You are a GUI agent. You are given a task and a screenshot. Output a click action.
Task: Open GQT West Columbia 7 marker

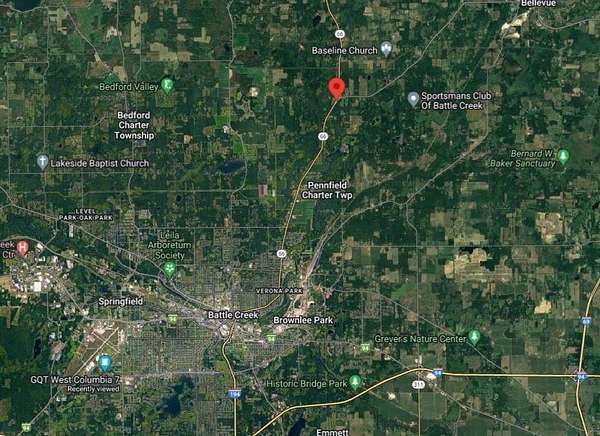tap(105, 362)
